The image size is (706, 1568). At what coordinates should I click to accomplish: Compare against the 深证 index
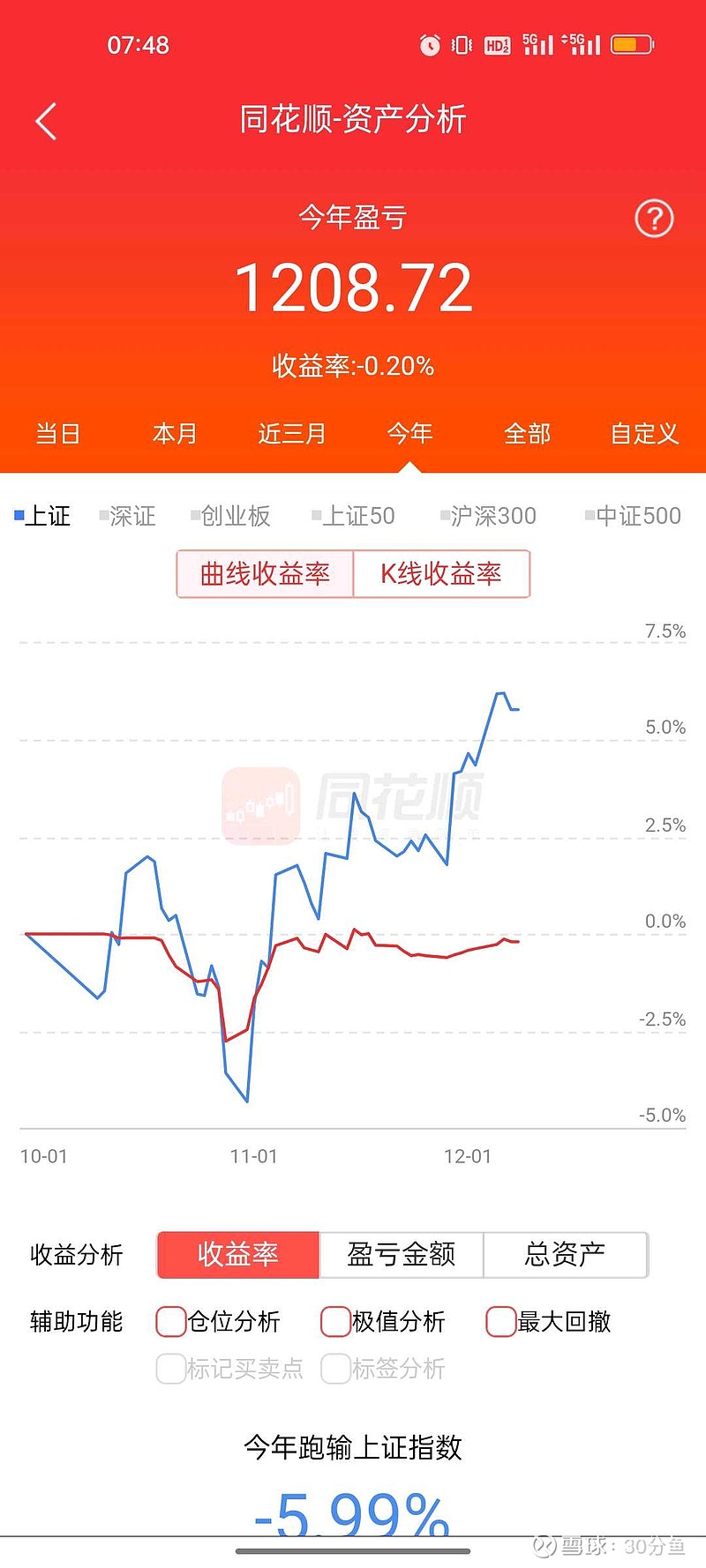pos(128,516)
